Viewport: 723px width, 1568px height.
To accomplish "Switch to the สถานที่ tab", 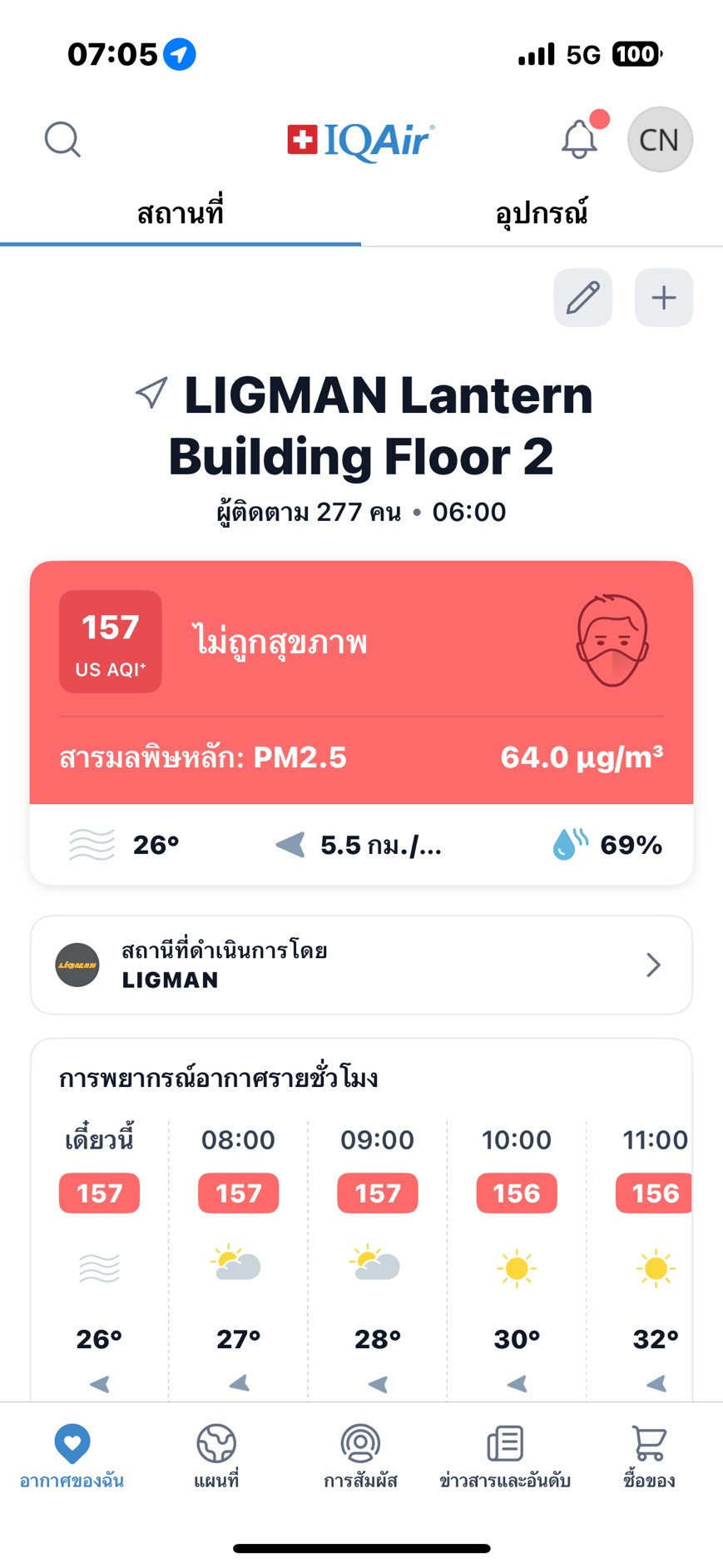I will [181, 213].
